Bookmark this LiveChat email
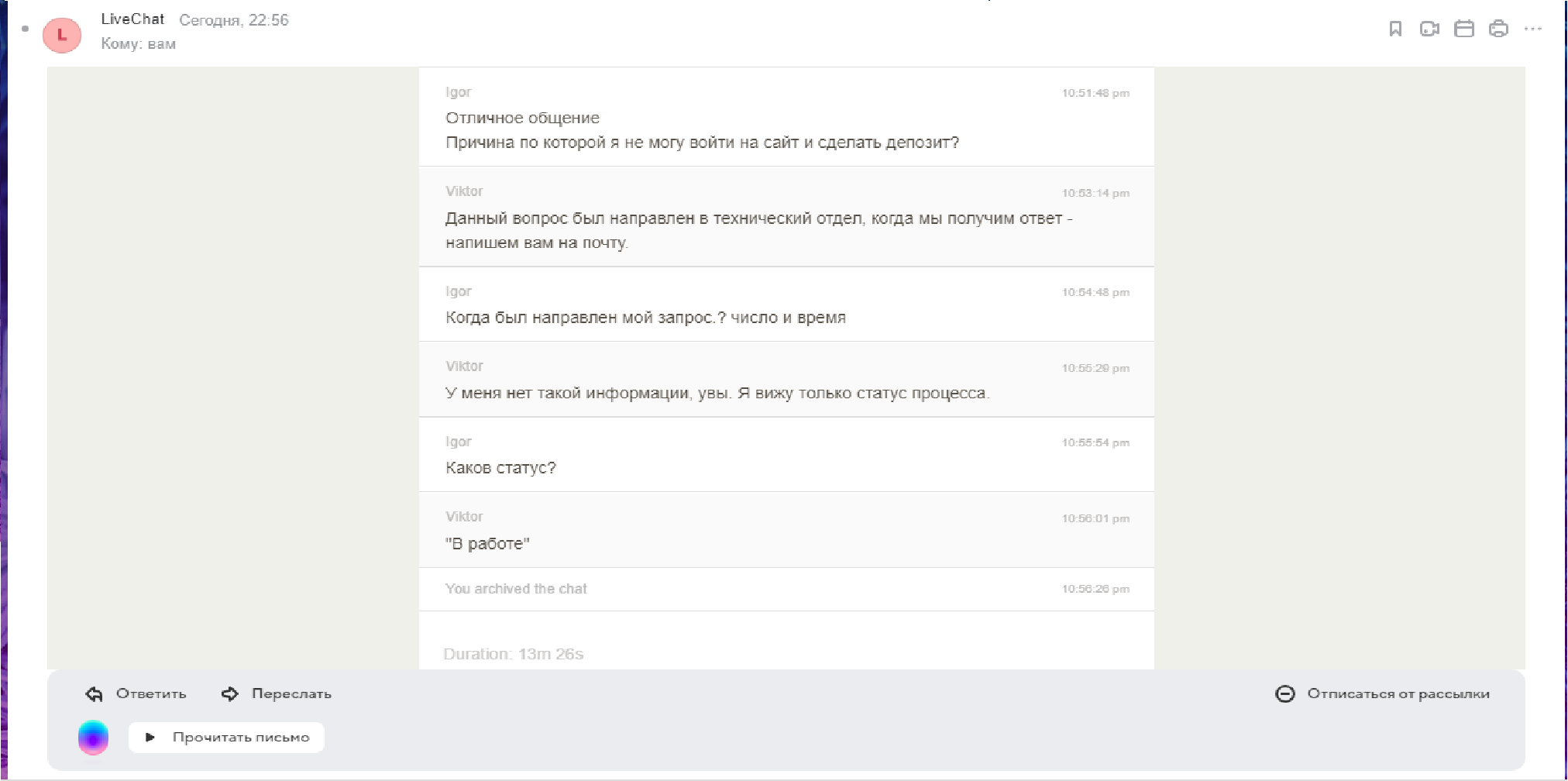The height and width of the screenshot is (781, 1568). [1395, 29]
